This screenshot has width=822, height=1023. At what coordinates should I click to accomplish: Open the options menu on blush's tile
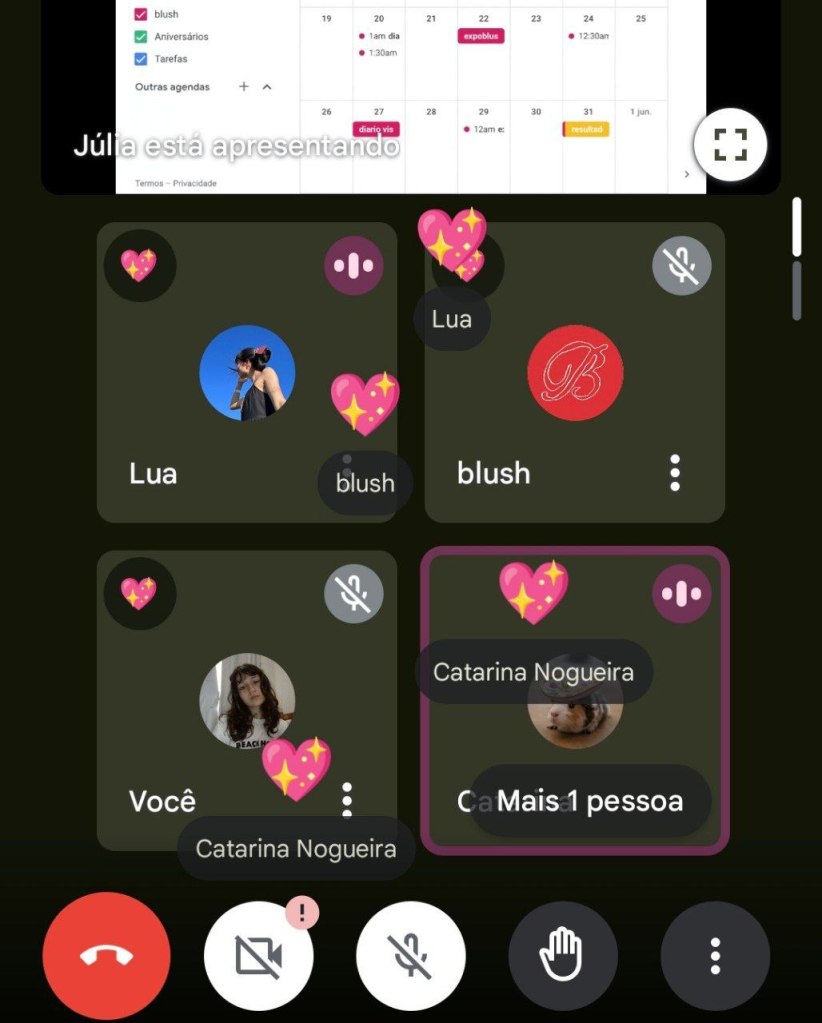click(675, 473)
